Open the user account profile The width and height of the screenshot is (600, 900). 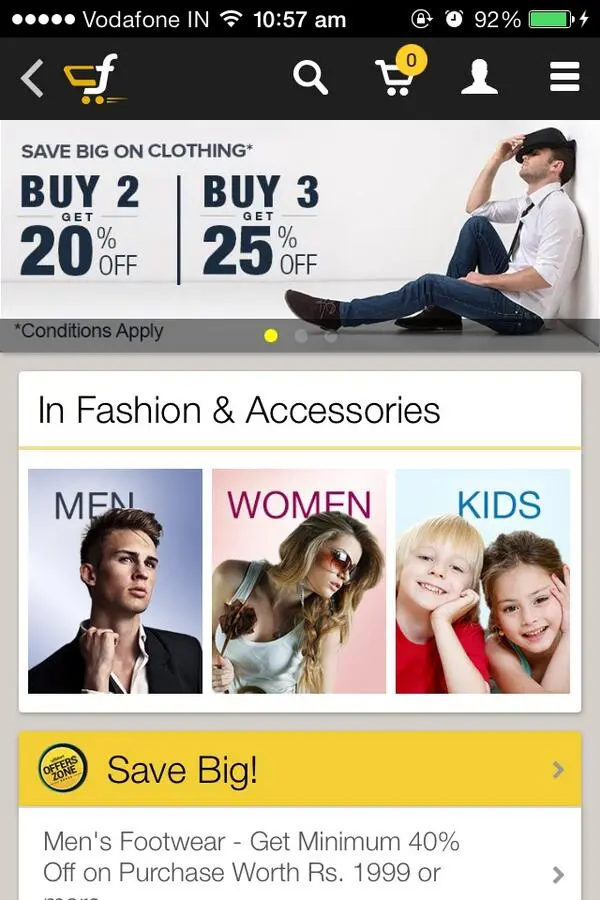(479, 78)
